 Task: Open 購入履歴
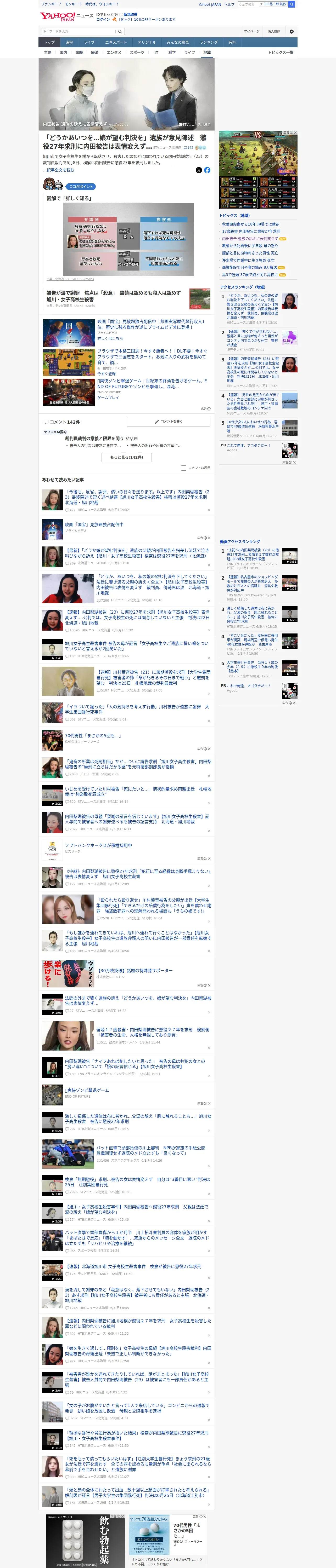274,32
